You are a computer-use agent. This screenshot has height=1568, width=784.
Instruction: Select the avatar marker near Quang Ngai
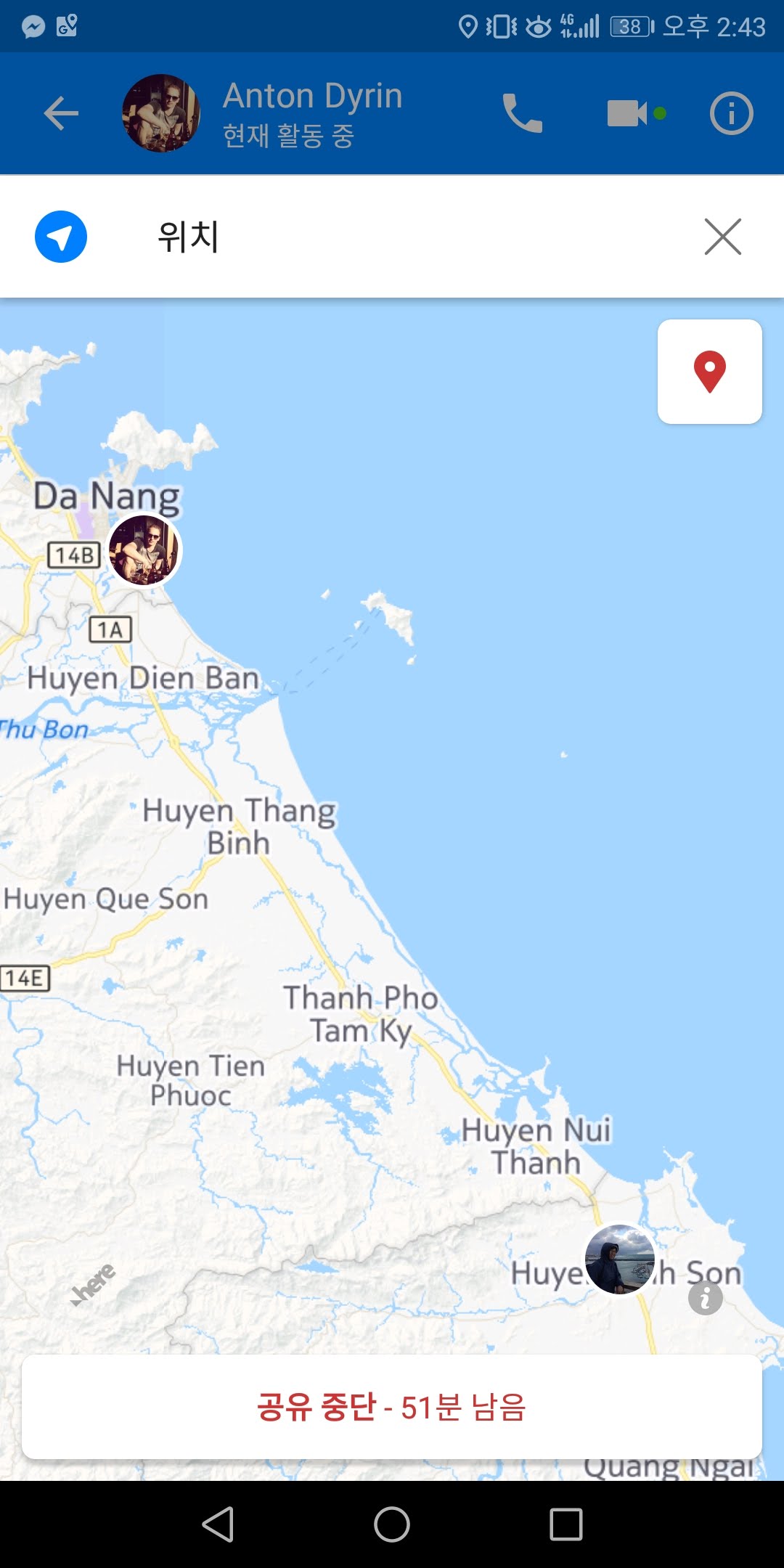coord(620,1259)
